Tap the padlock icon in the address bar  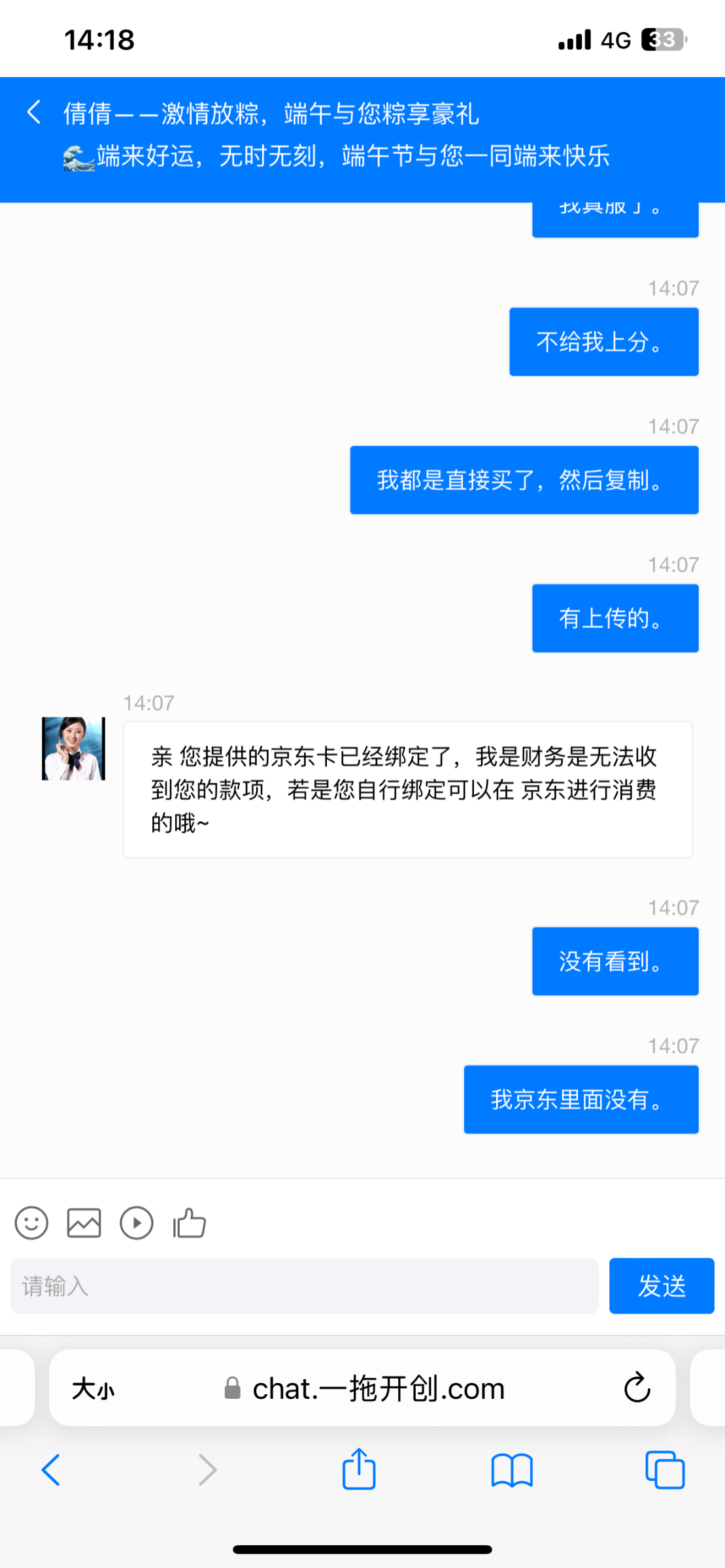pyautogui.click(x=232, y=1388)
